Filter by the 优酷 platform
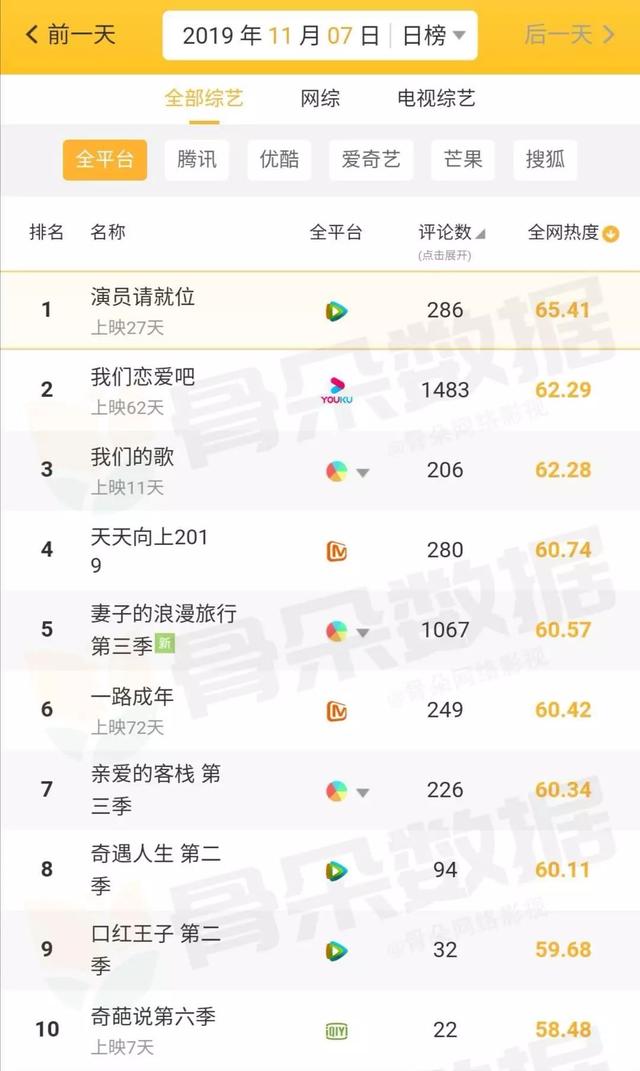The image size is (640, 1071). pyautogui.click(x=279, y=160)
